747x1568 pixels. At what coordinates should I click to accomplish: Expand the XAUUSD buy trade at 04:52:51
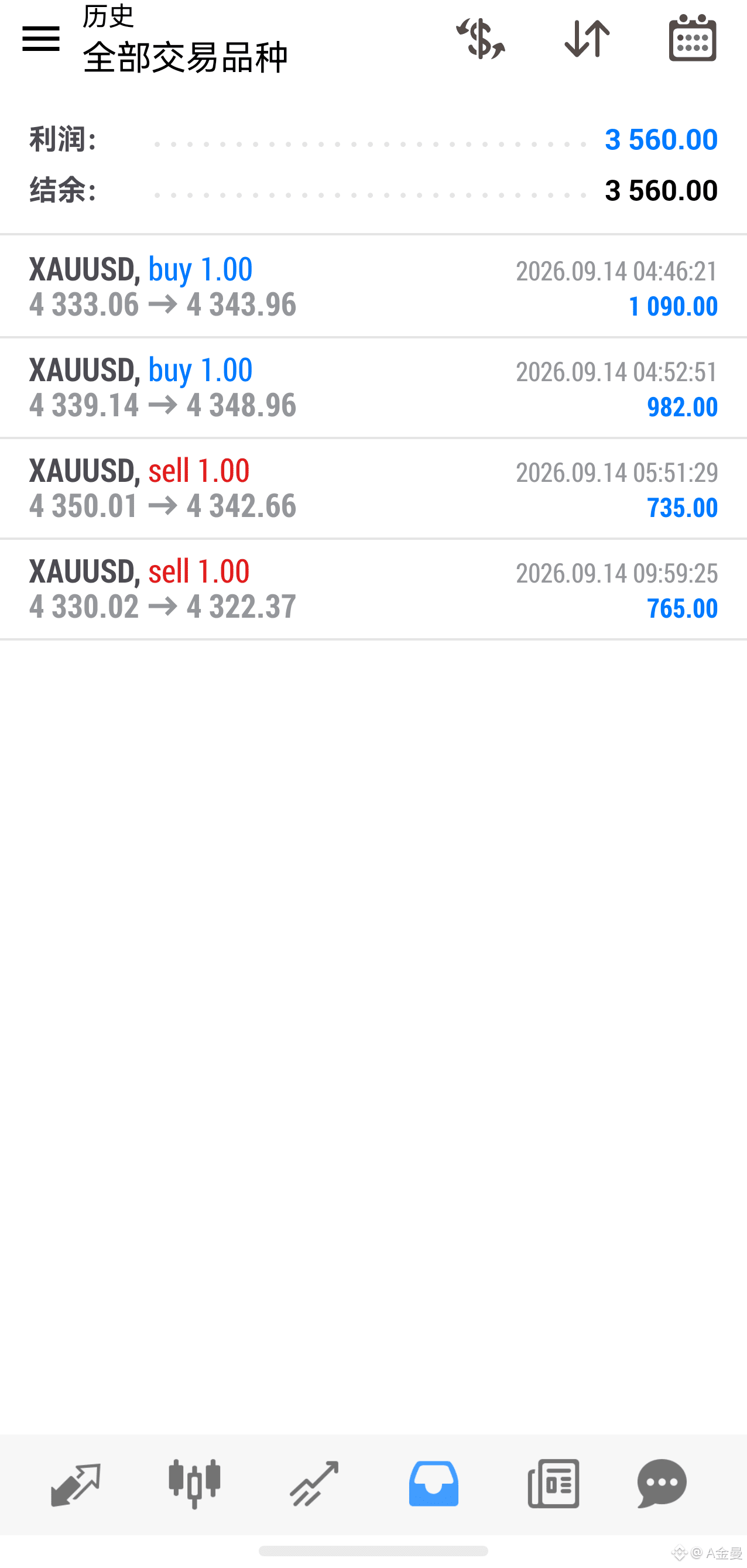(373, 387)
